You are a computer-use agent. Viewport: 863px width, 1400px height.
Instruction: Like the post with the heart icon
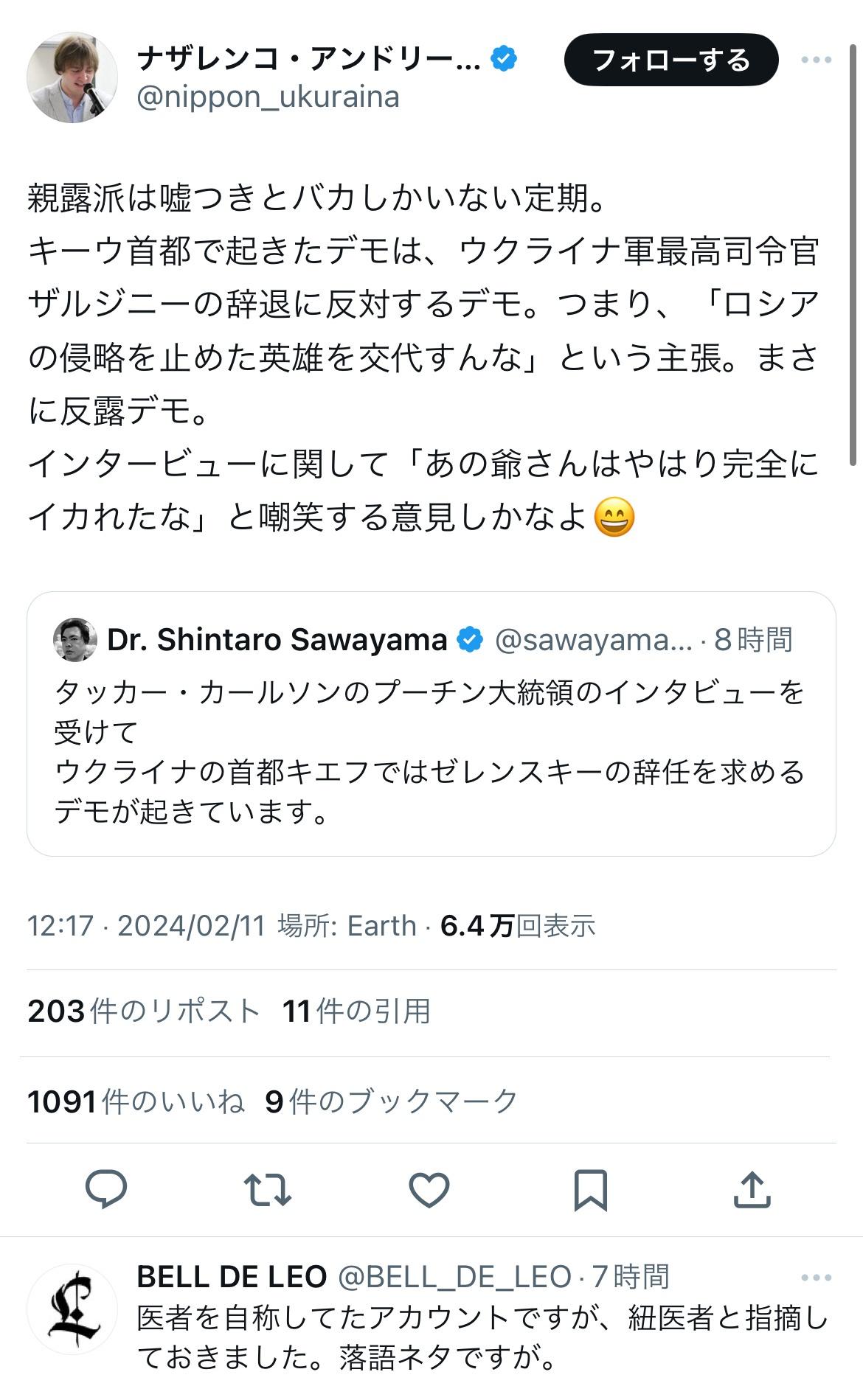coord(429,1189)
